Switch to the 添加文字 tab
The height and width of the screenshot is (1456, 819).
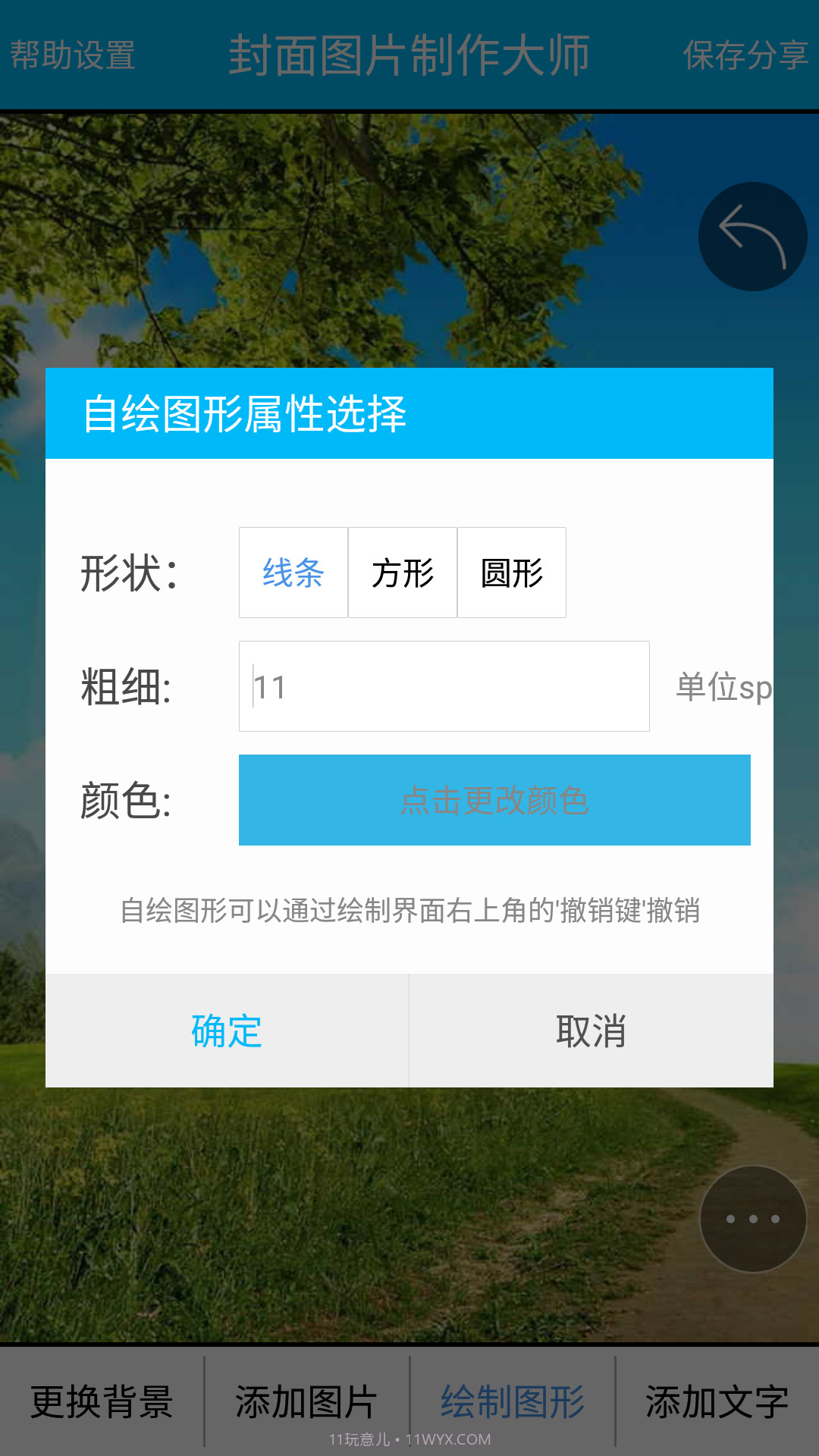tap(717, 1401)
